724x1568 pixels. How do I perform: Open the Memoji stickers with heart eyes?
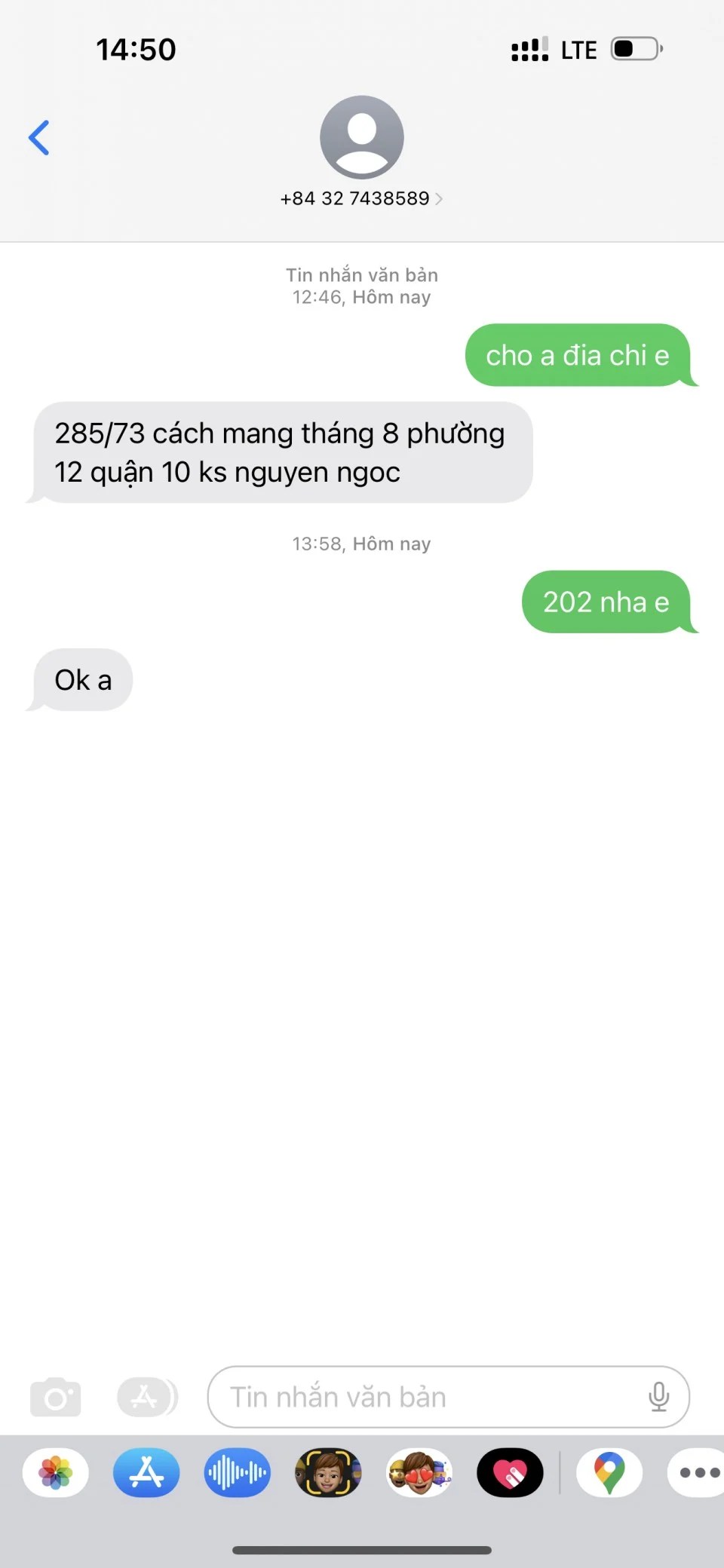(x=419, y=1472)
